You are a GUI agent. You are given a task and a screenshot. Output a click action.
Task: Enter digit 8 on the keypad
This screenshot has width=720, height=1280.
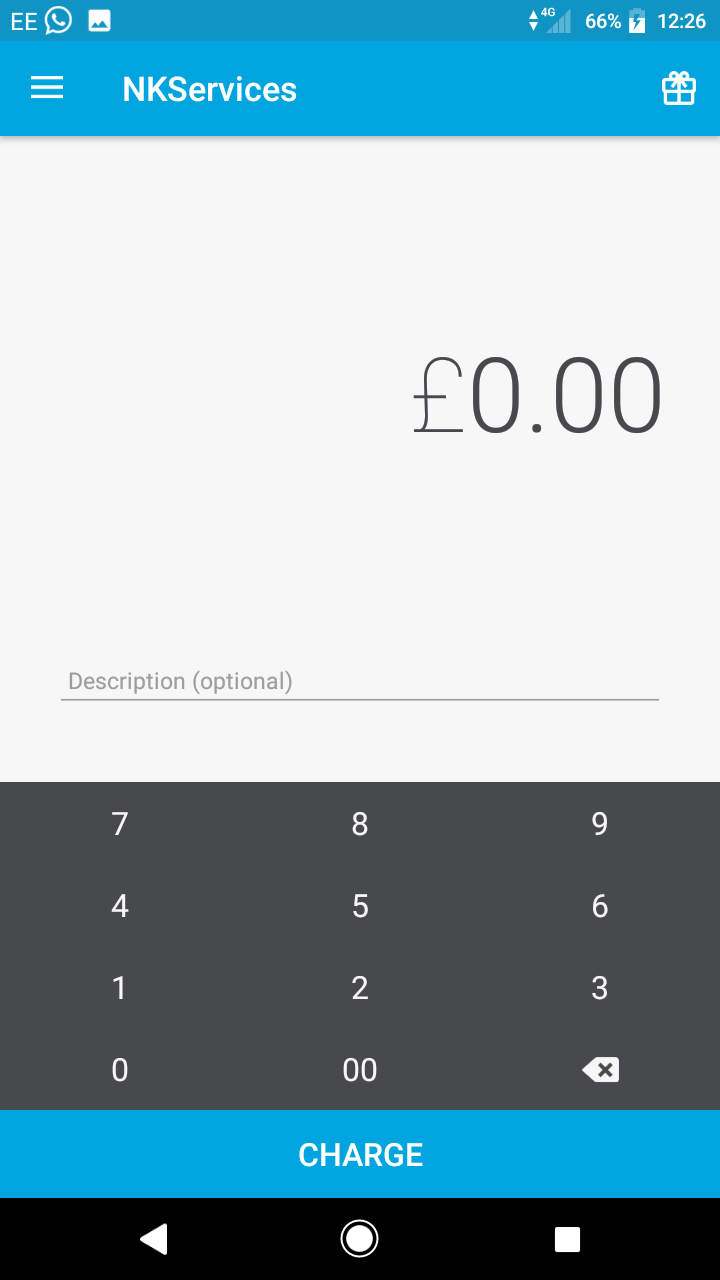(x=360, y=824)
